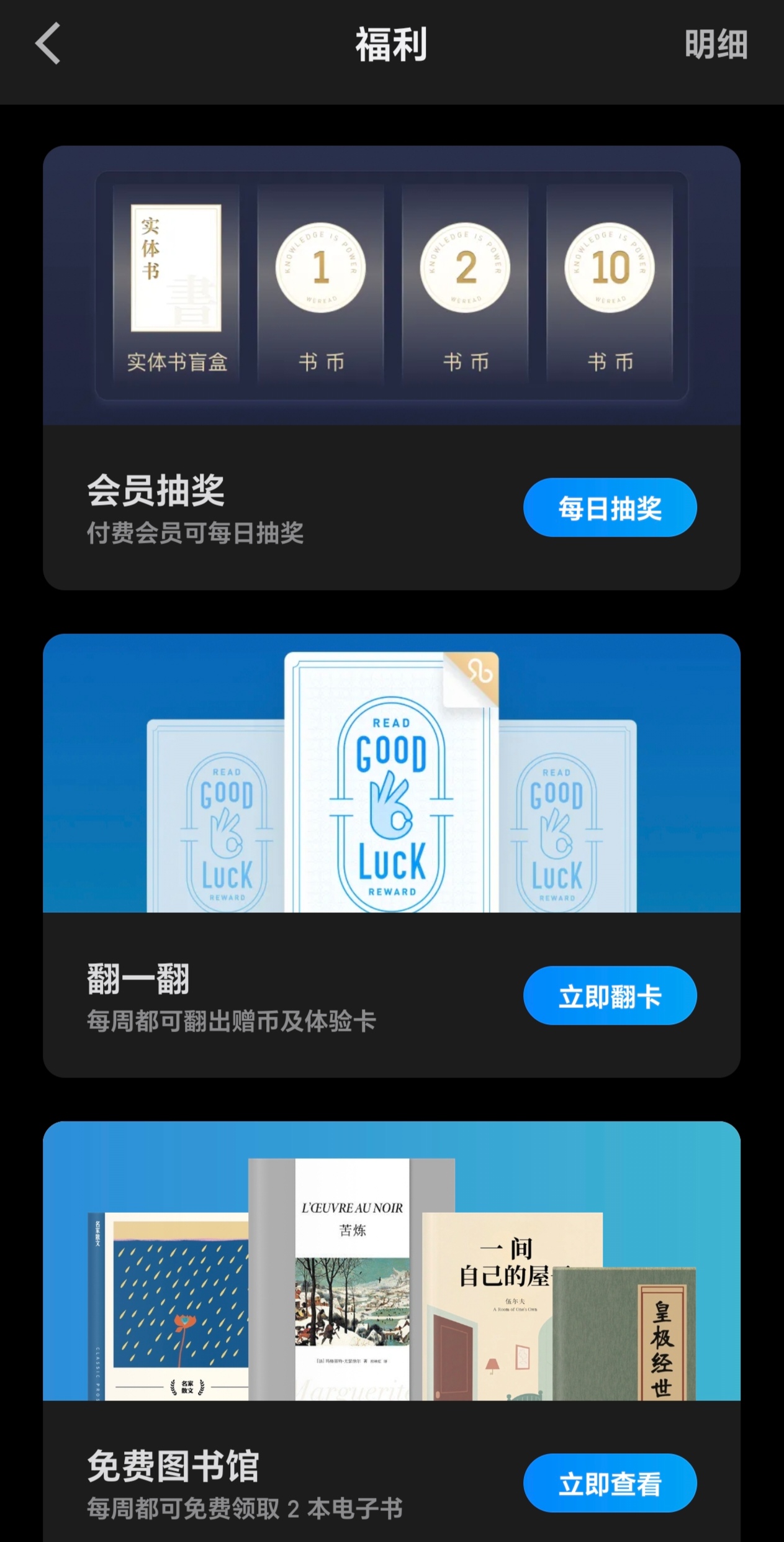Open the 翻一翻 Good Luck card banner
The image size is (784, 1542).
coord(391,773)
